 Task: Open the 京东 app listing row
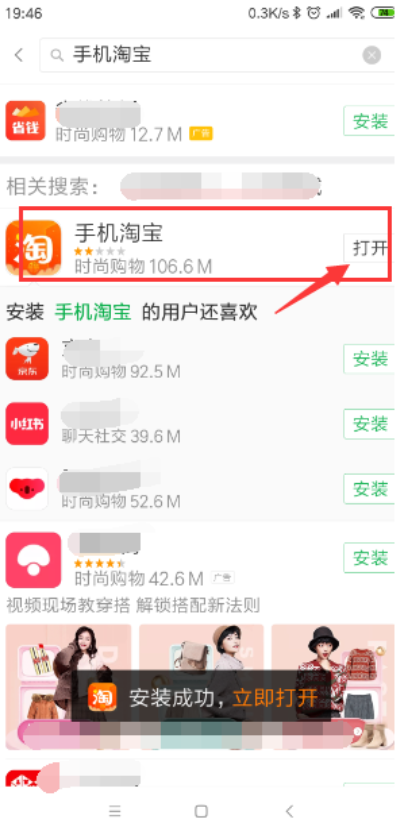pyautogui.click(x=173, y=359)
